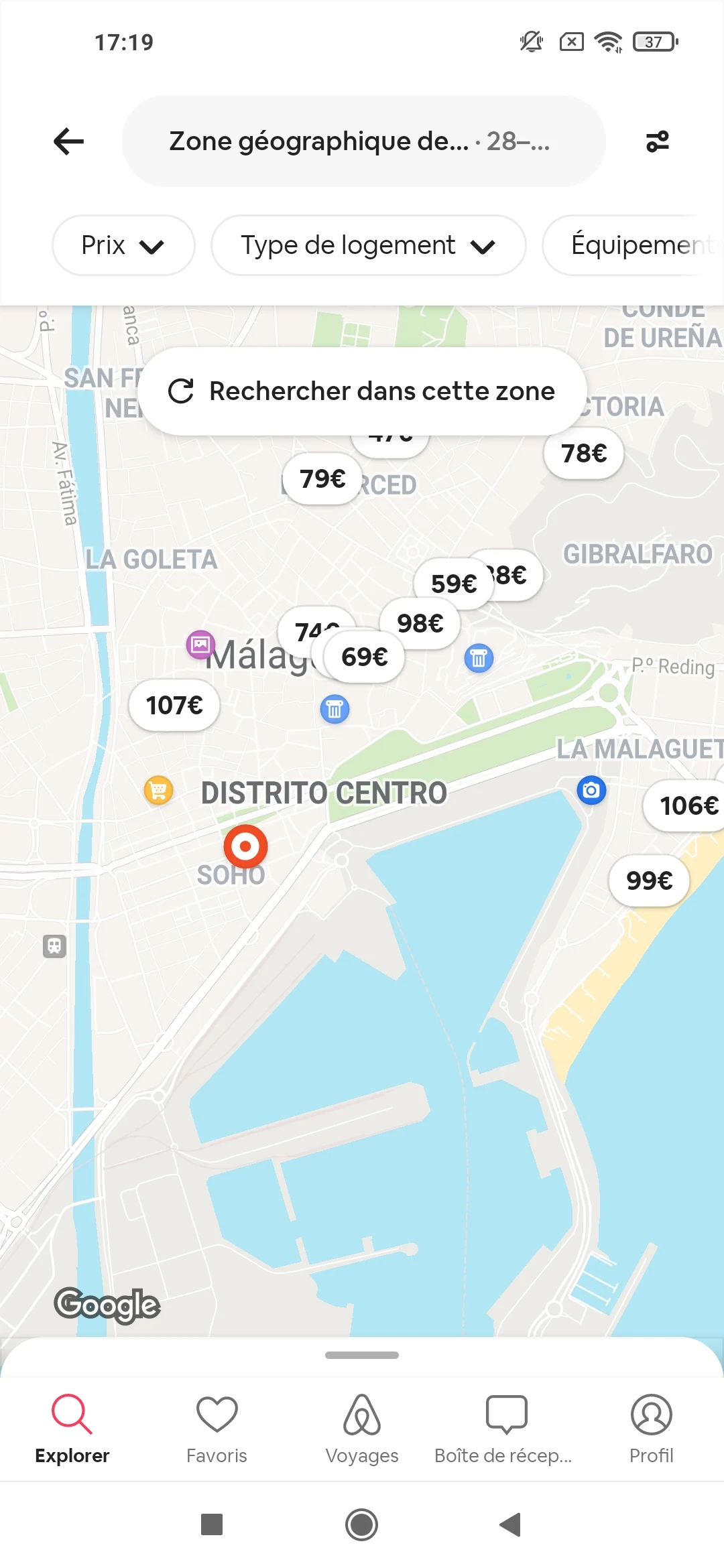Open the filters settings icon
Screen dimensions: 724x1568
[657, 141]
